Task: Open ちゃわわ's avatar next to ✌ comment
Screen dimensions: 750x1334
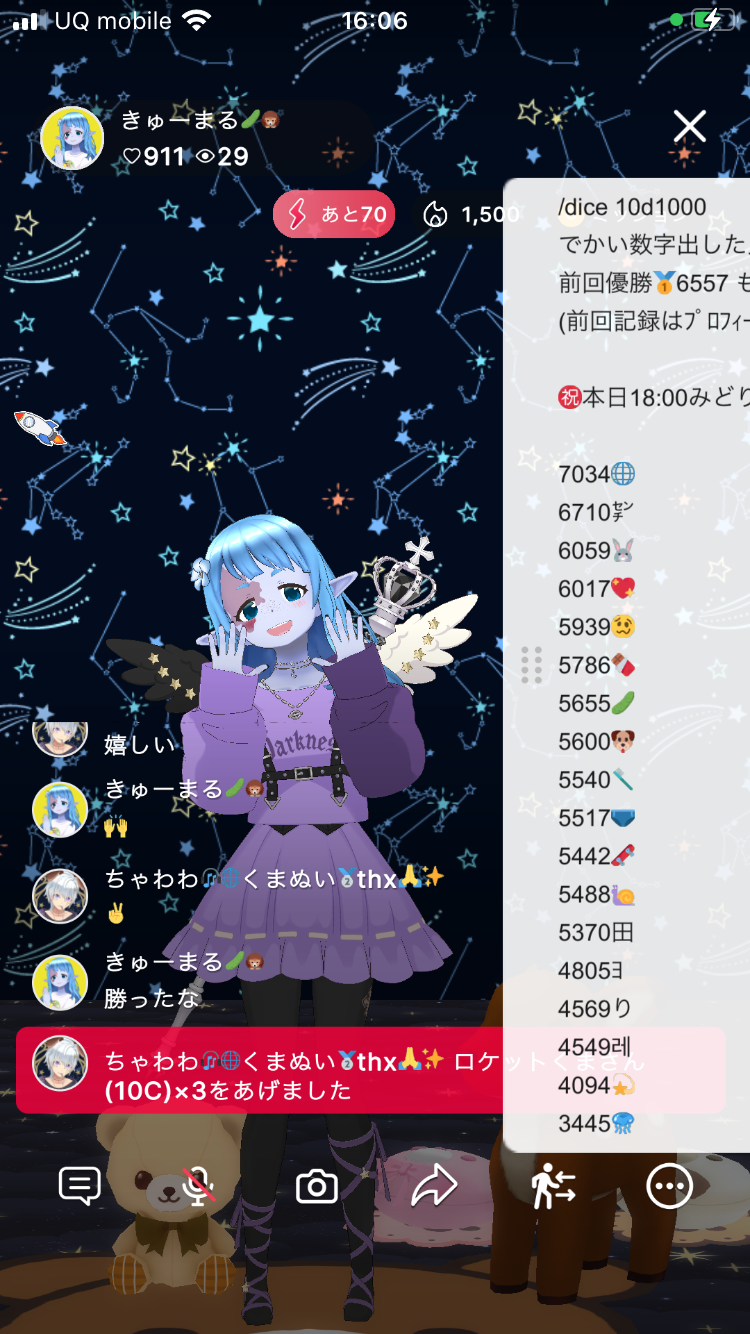Action: point(60,895)
